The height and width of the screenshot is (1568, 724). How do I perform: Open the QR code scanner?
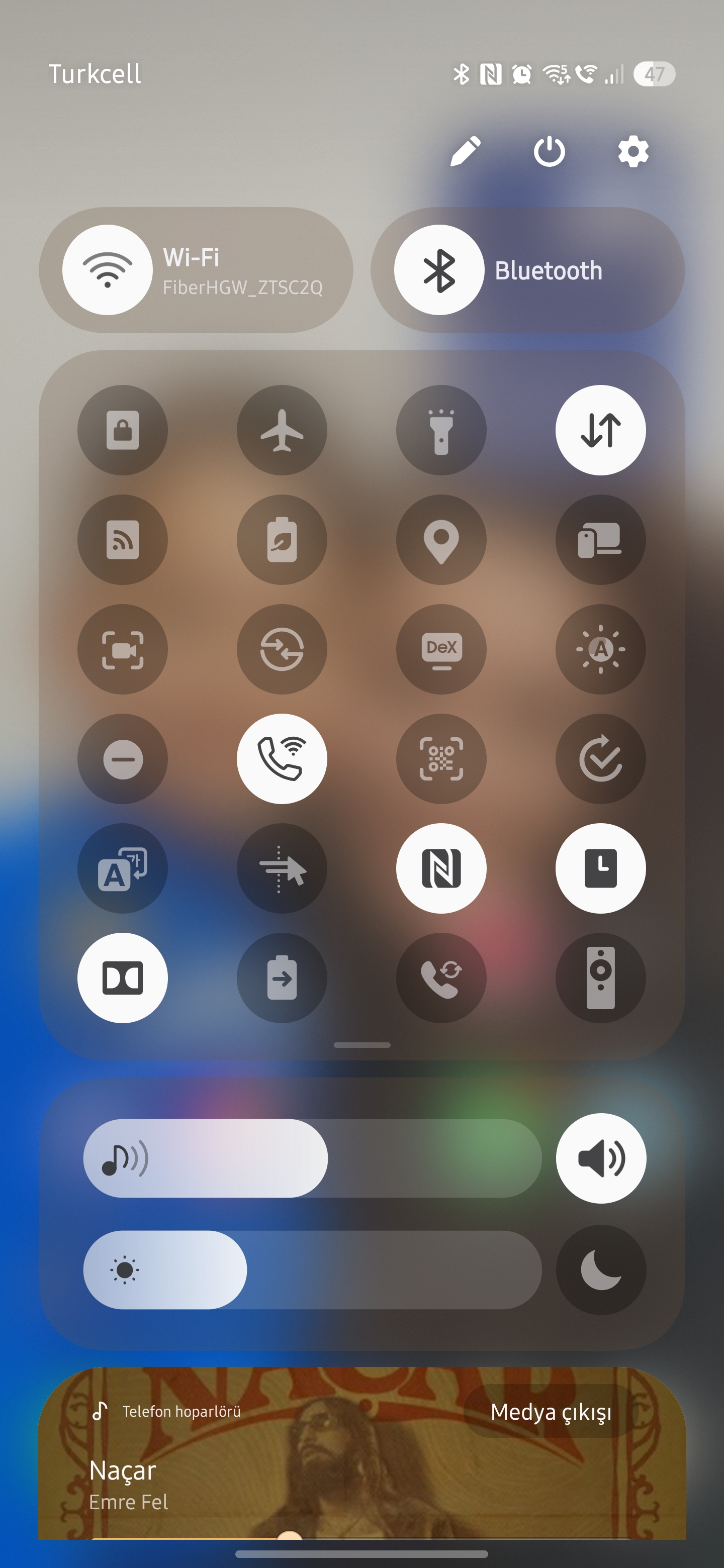click(x=441, y=758)
